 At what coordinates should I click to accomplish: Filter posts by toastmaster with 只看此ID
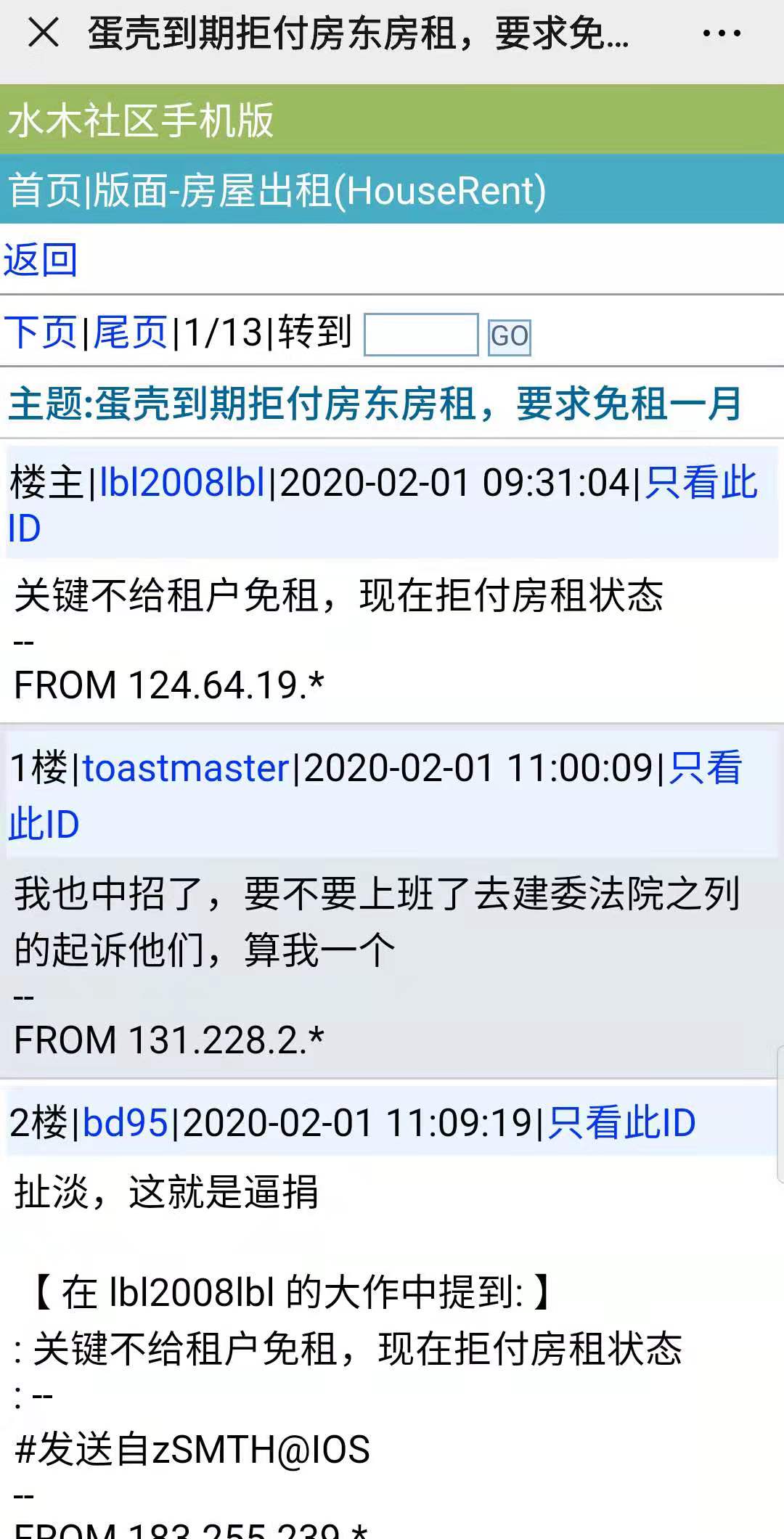[x=704, y=768]
